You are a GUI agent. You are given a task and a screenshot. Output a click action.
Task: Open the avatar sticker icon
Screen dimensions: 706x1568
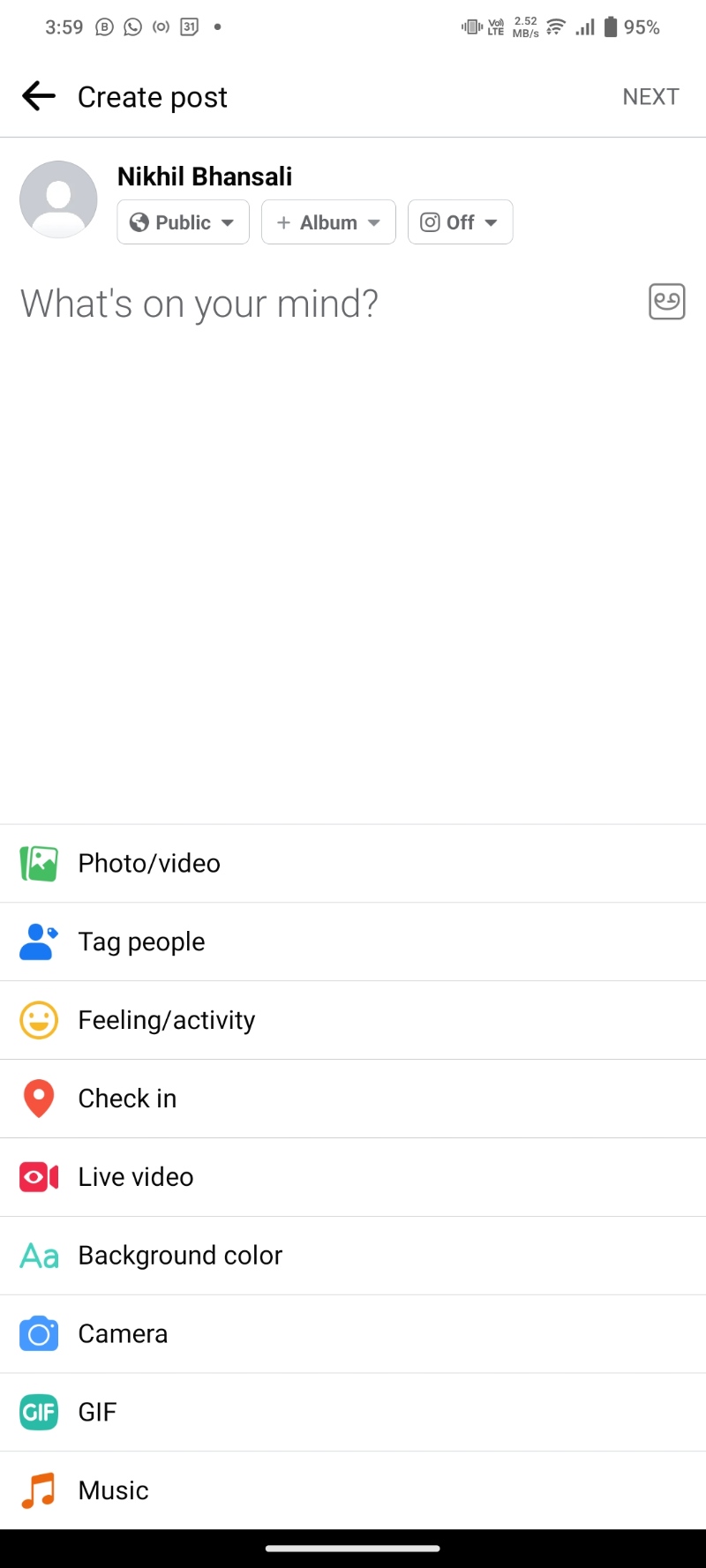tap(666, 302)
